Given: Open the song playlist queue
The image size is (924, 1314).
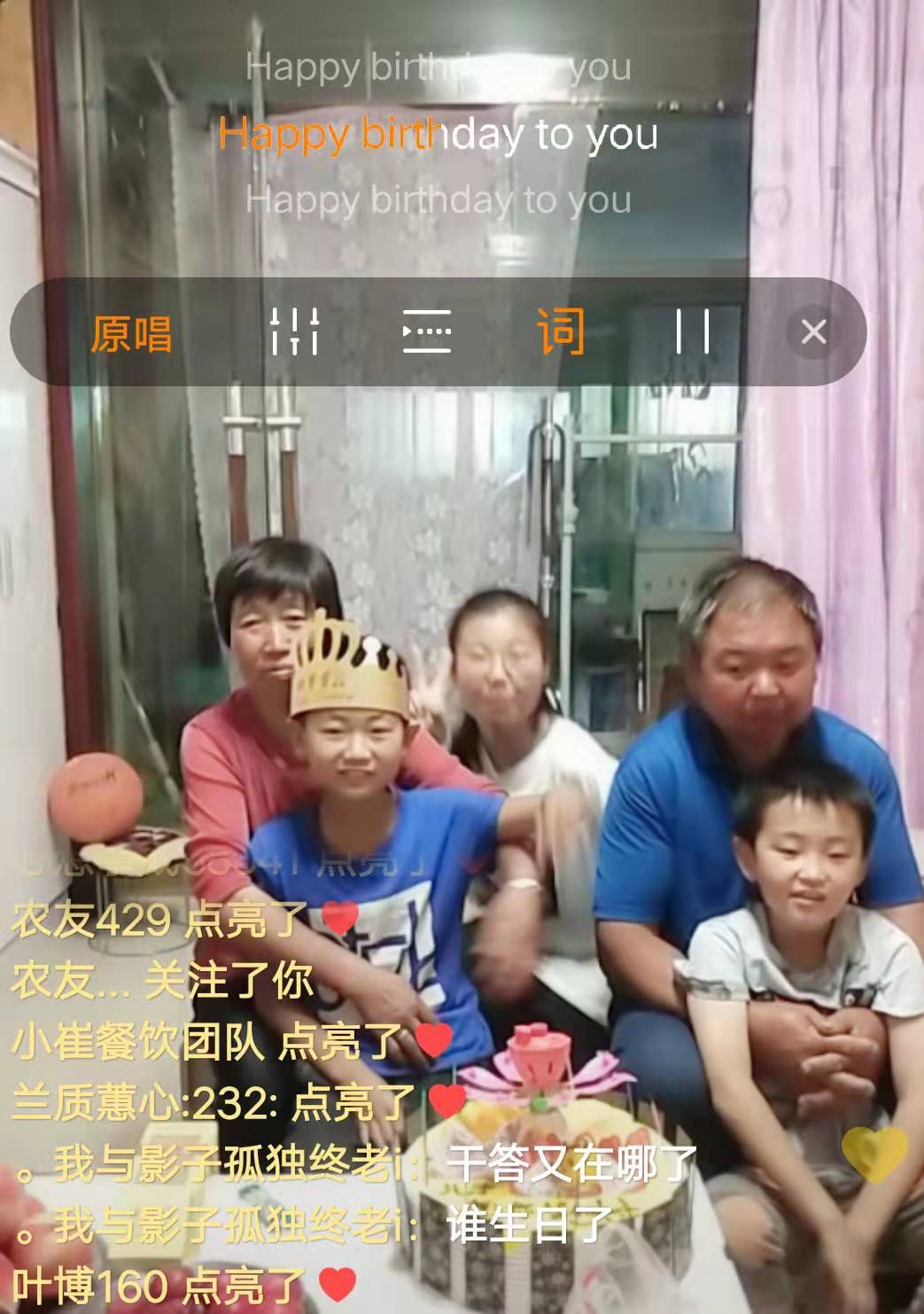Looking at the screenshot, I should pos(427,333).
